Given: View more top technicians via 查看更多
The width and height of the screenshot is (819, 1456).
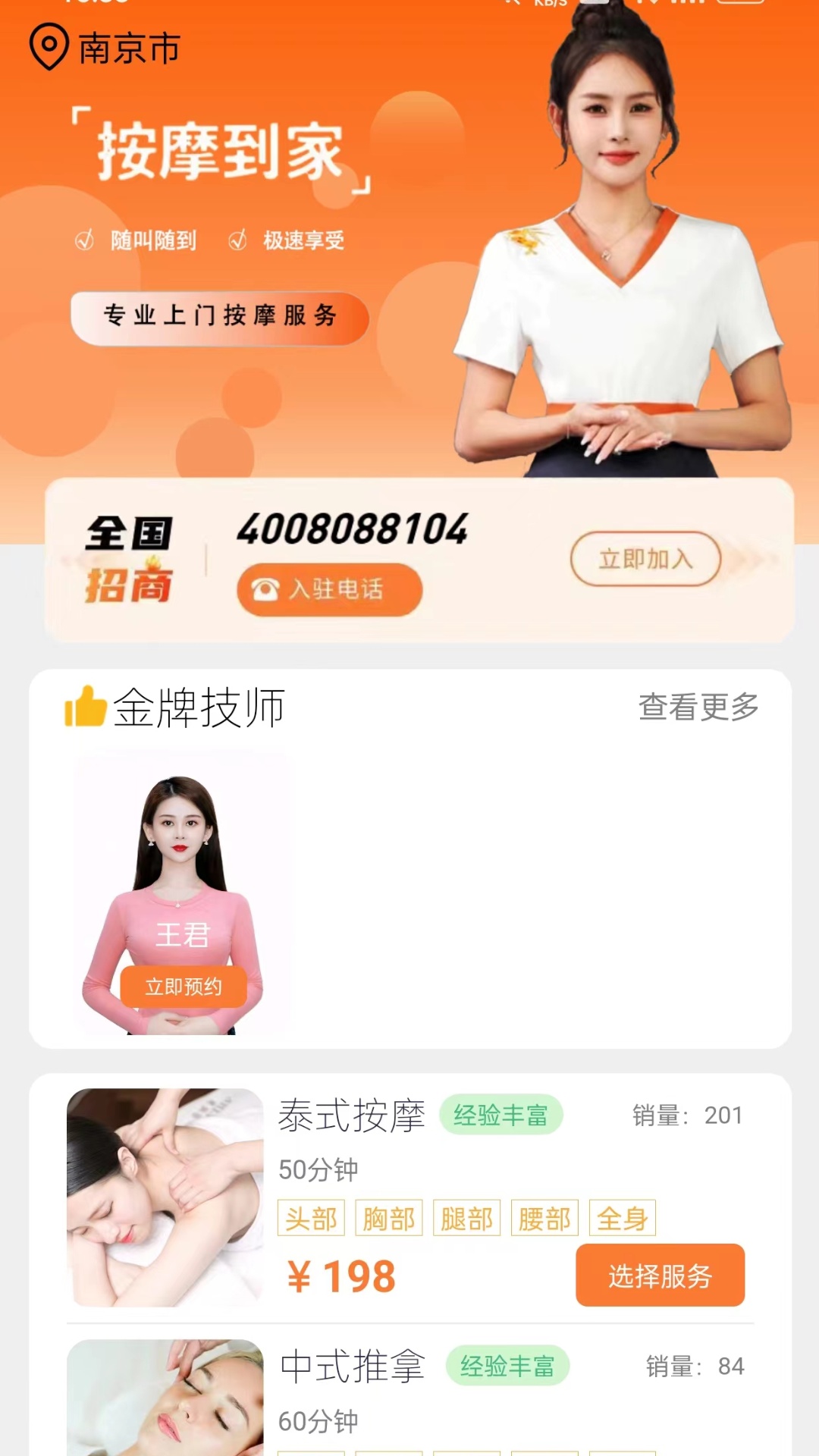Looking at the screenshot, I should click(x=698, y=707).
